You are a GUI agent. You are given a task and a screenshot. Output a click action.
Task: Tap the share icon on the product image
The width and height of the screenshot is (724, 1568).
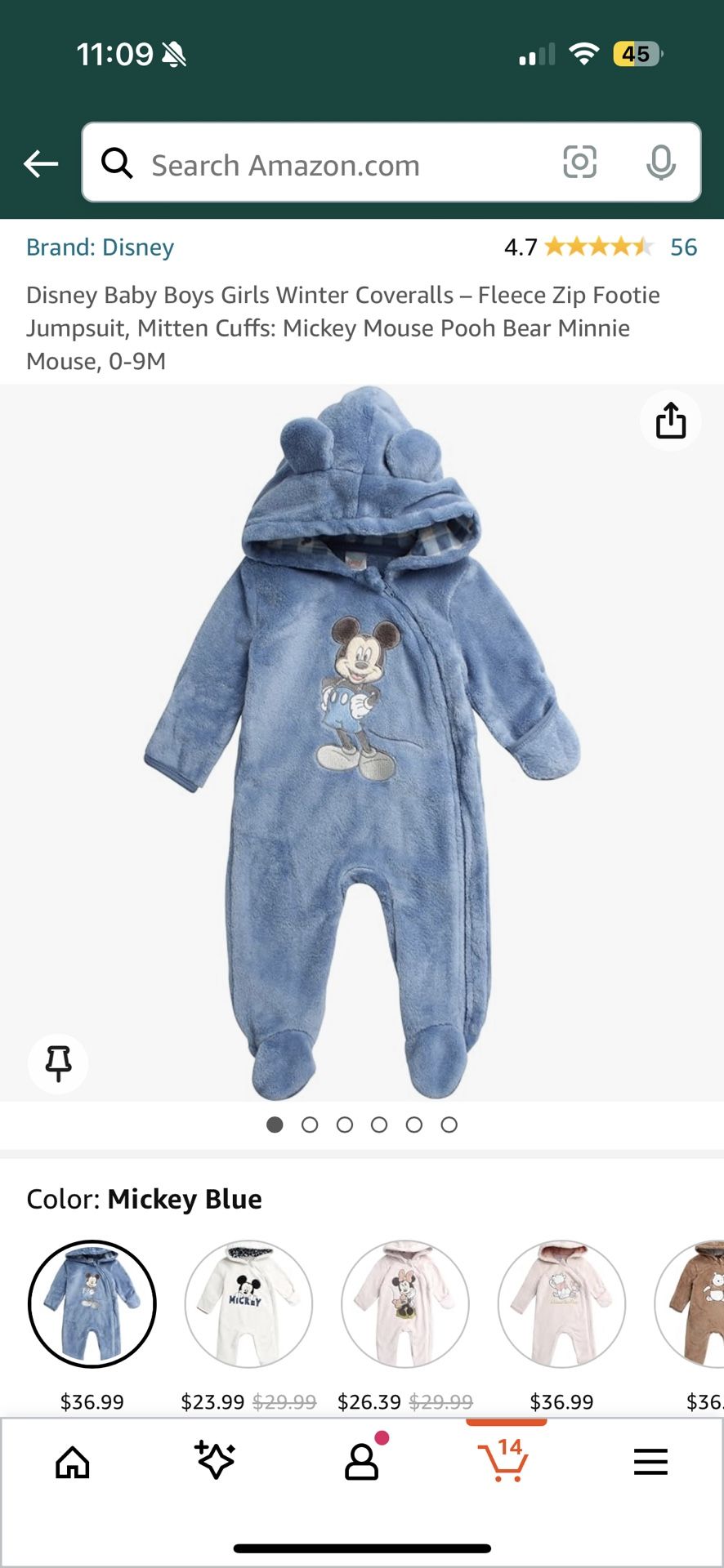pos(670,421)
